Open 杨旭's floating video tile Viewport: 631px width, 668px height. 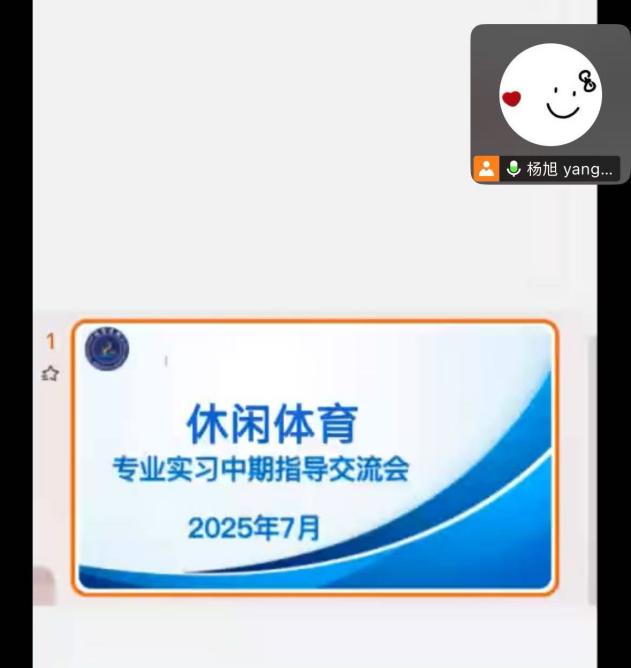point(550,95)
